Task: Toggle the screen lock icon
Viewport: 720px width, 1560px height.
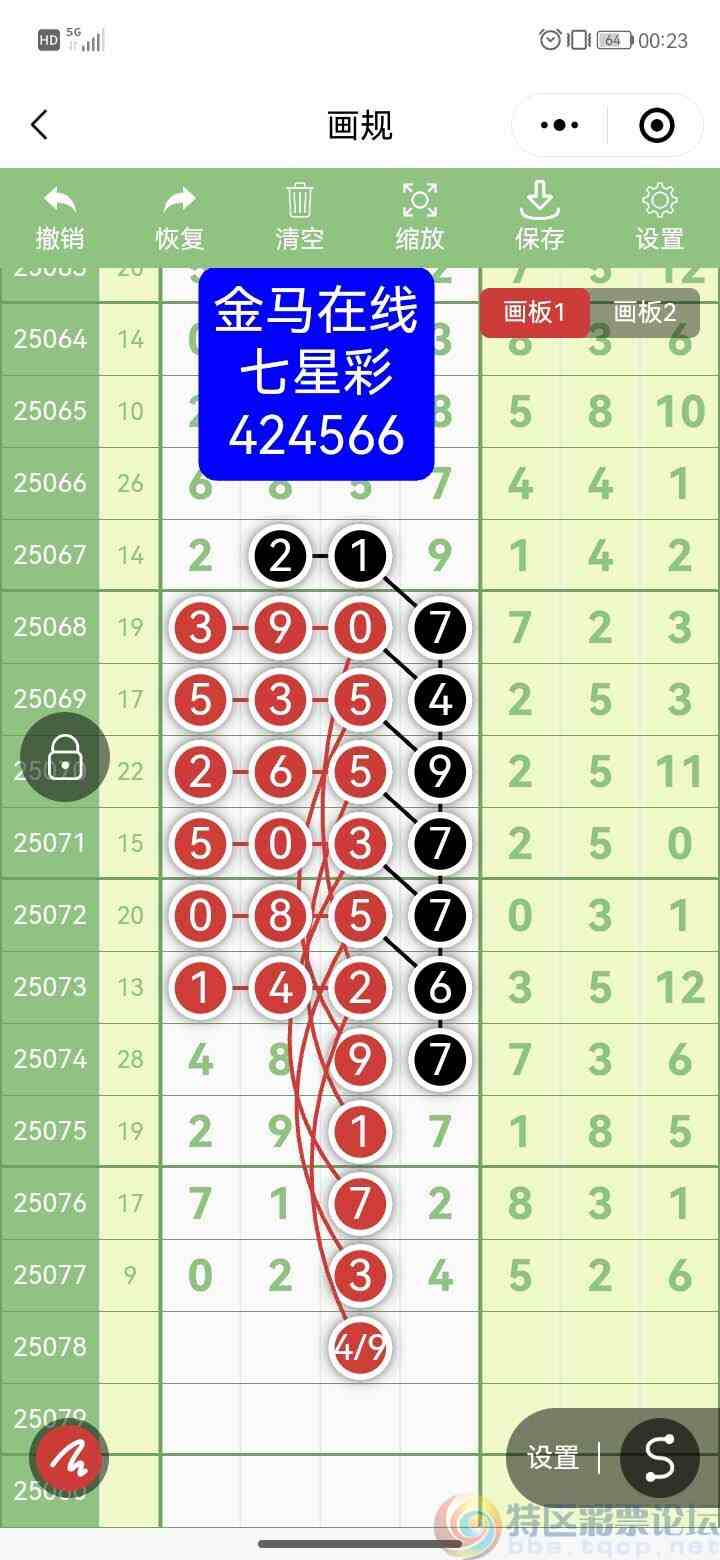Action: pyautogui.click(x=63, y=757)
